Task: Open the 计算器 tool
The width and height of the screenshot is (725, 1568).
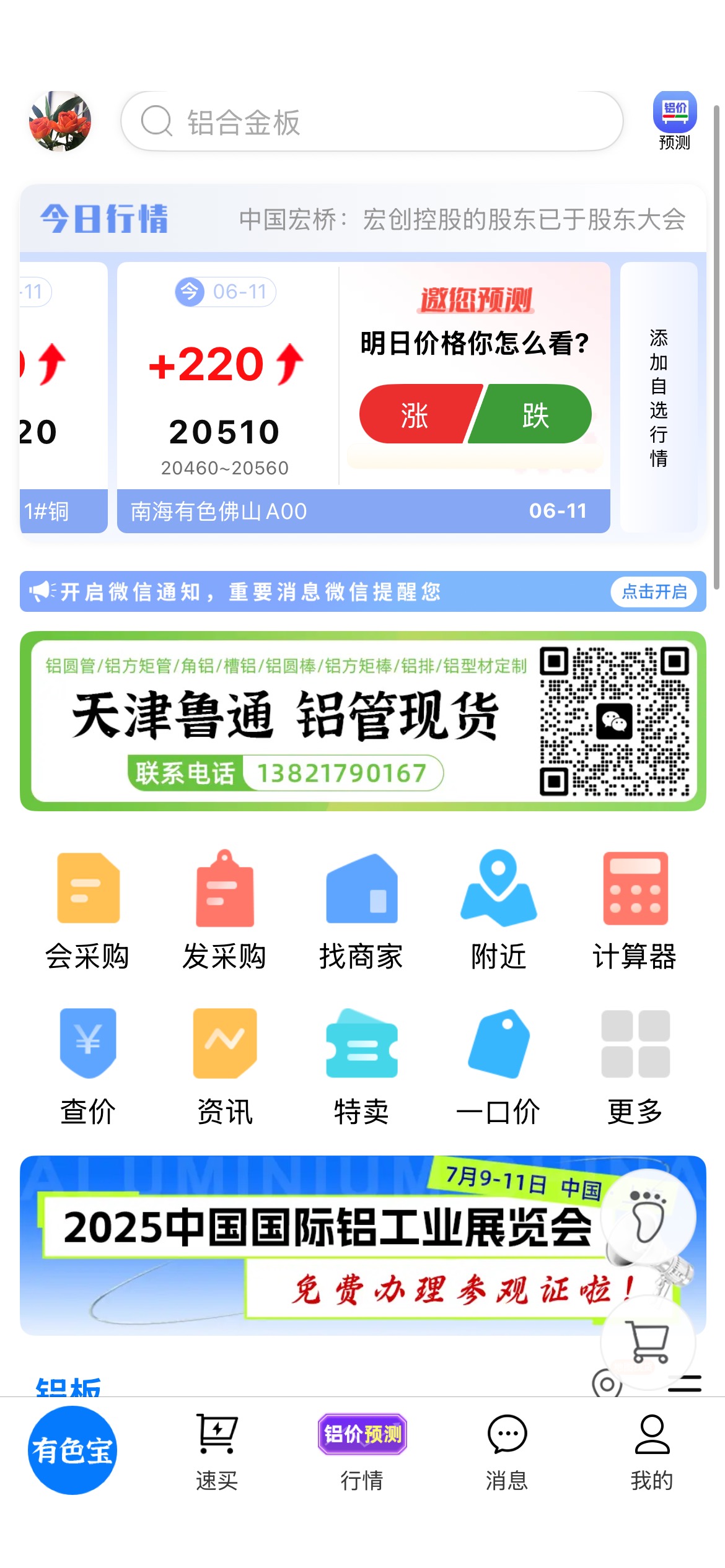Action: pos(635,910)
